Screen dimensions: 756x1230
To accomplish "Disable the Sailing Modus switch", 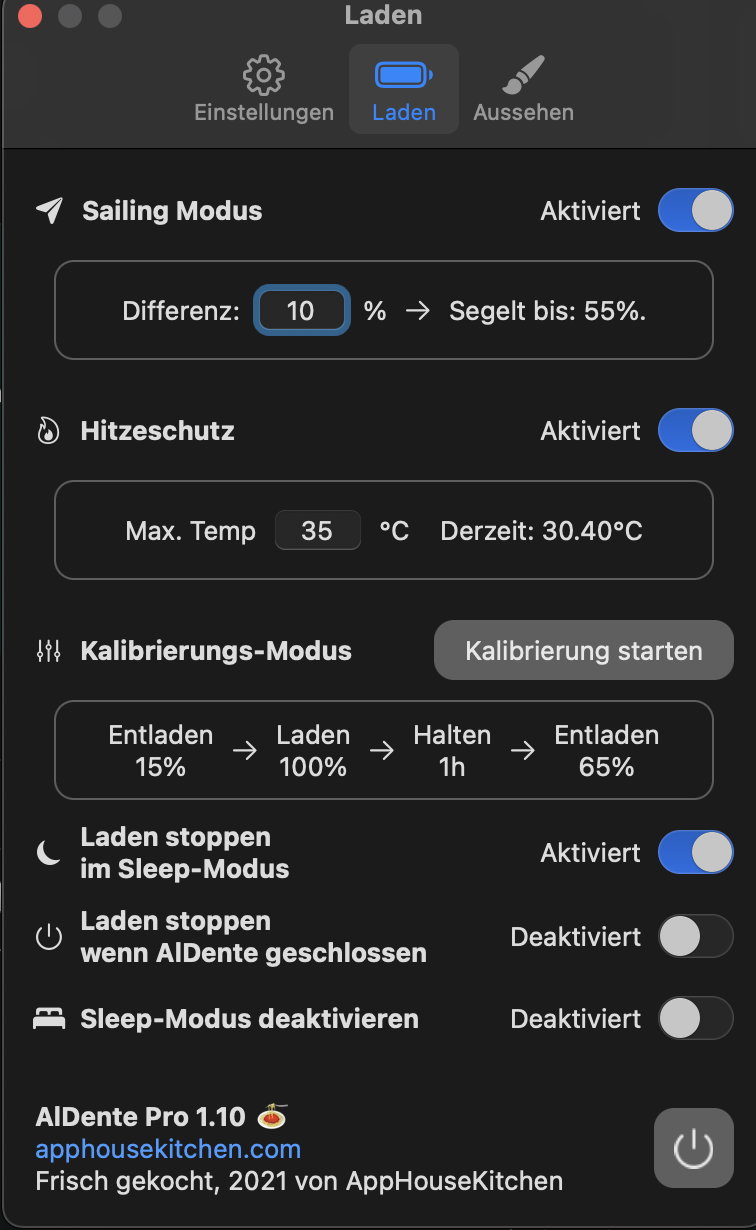I will click(696, 211).
